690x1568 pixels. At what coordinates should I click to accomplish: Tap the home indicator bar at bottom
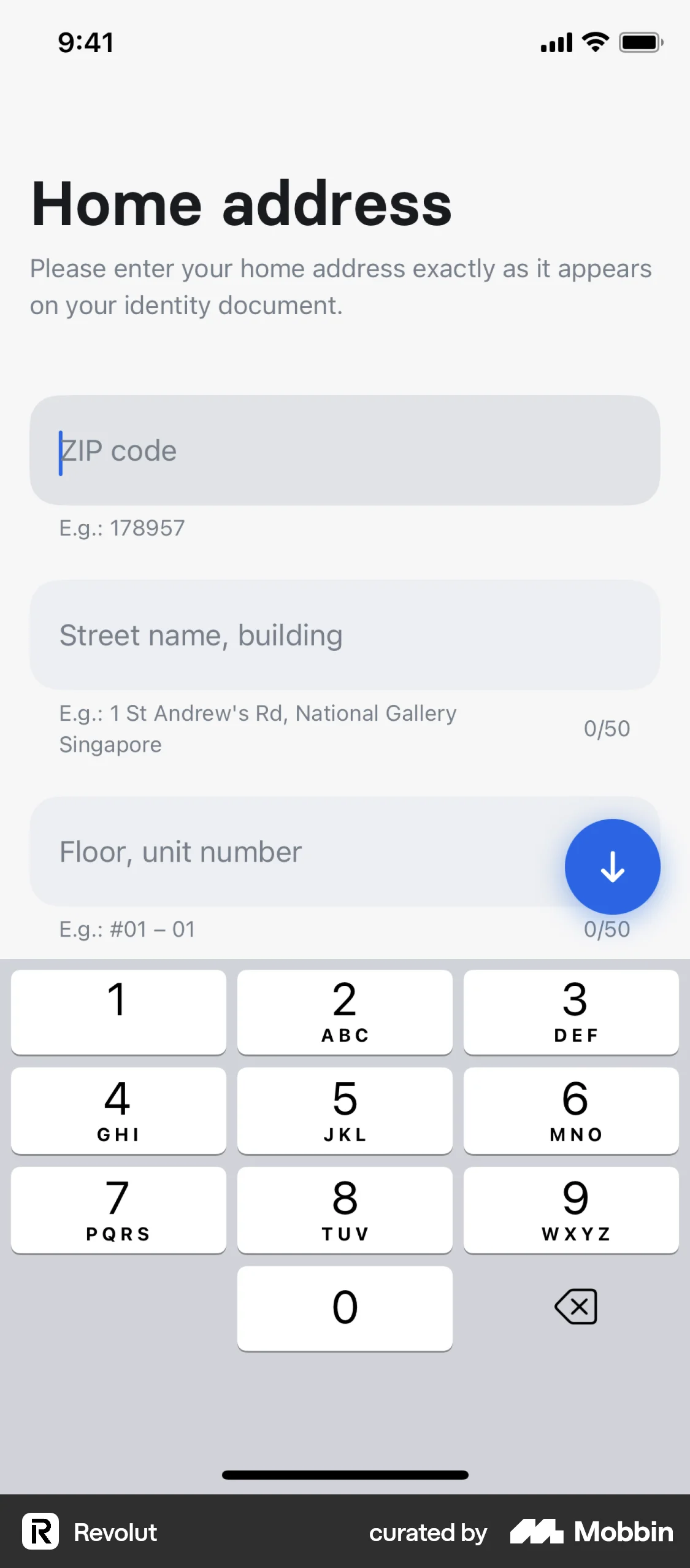coord(345,1474)
